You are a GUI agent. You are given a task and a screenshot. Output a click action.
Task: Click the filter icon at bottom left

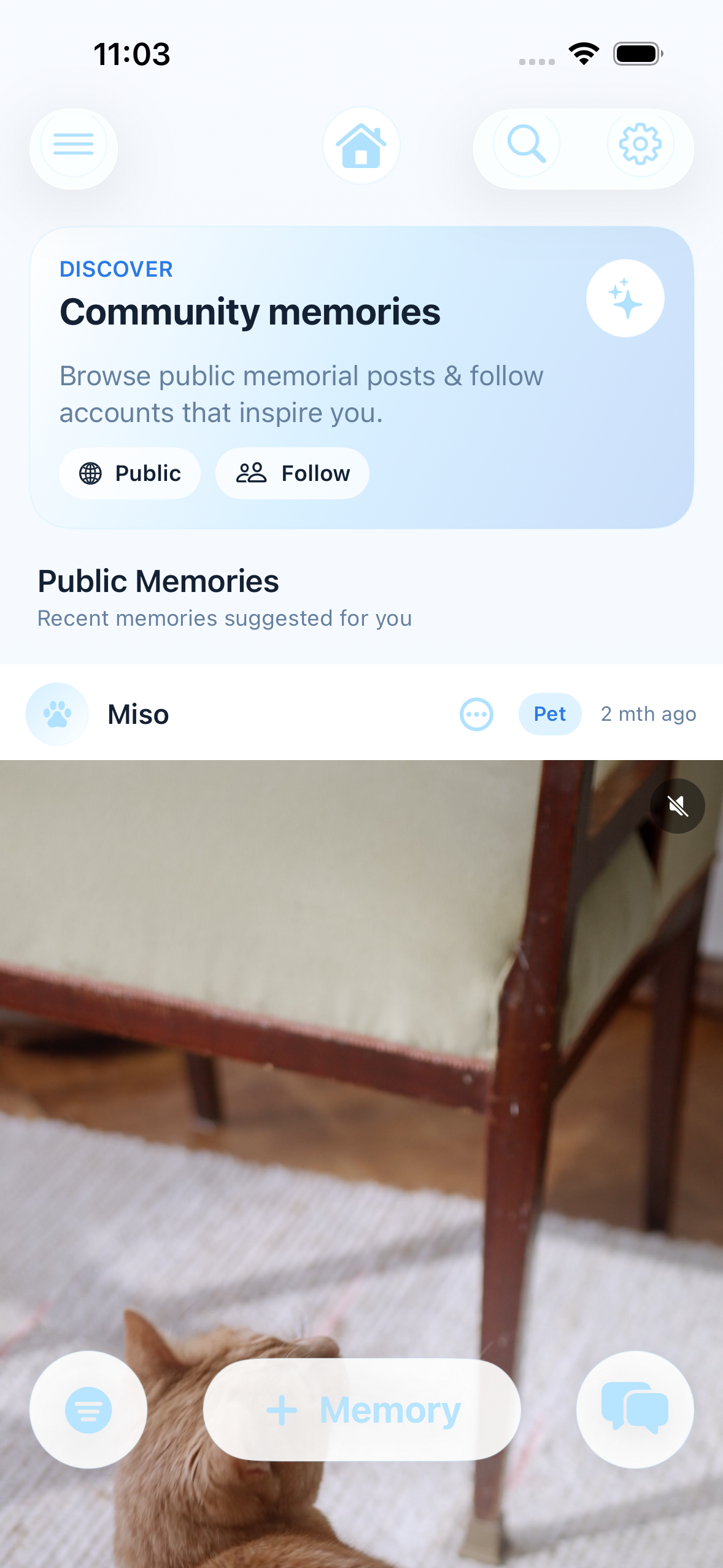(88, 1409)
